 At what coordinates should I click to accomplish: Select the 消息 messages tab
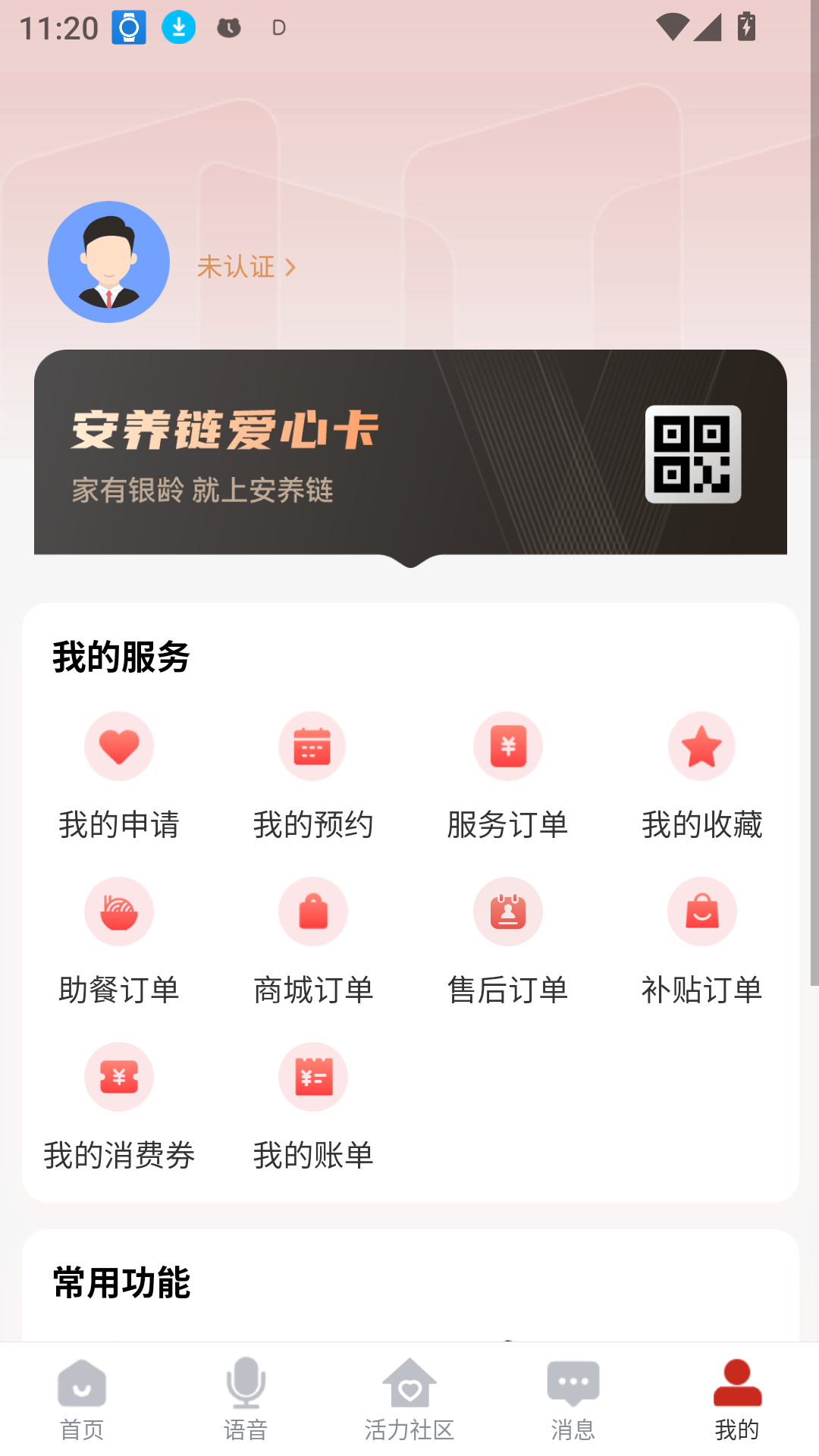(573, 1399)
